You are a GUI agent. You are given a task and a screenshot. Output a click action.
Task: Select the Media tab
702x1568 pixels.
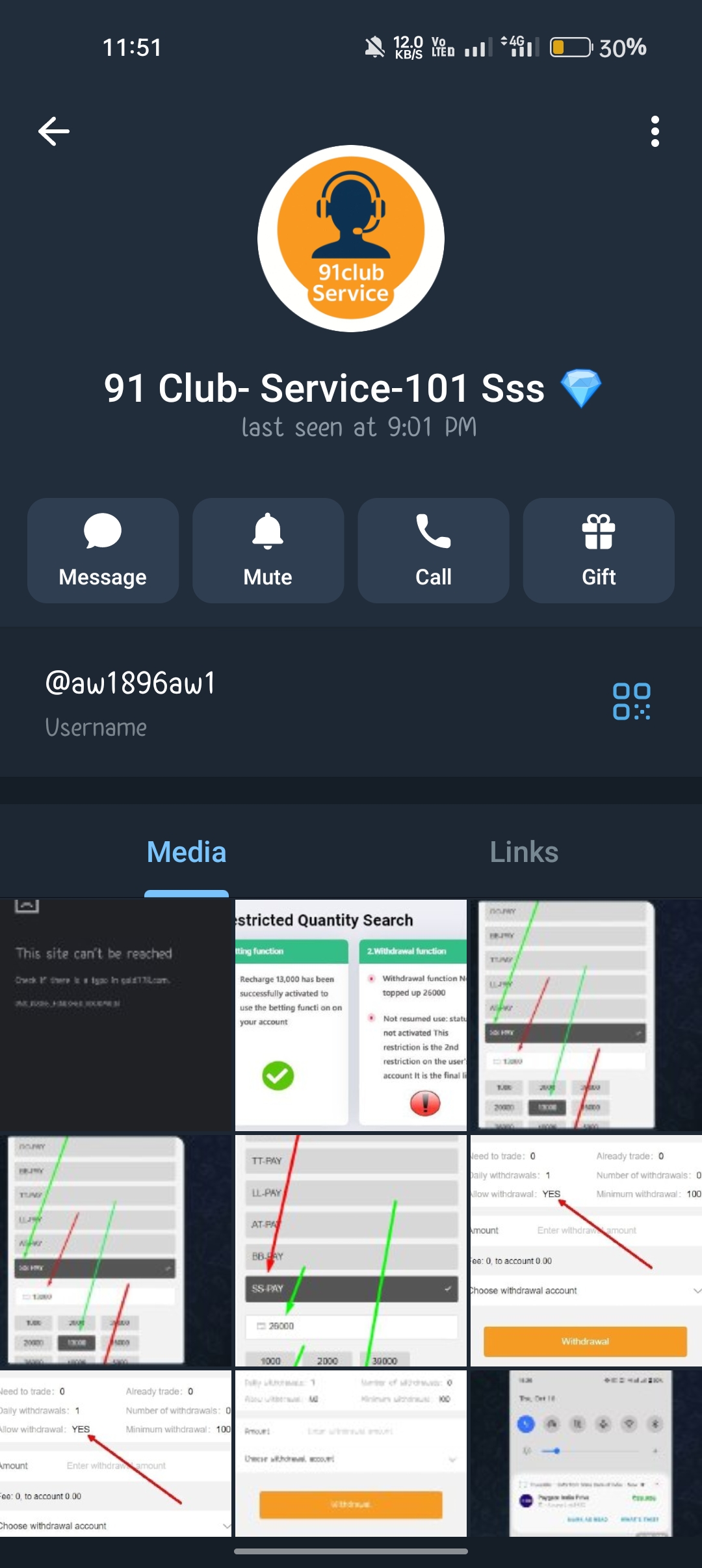[187, 852]
